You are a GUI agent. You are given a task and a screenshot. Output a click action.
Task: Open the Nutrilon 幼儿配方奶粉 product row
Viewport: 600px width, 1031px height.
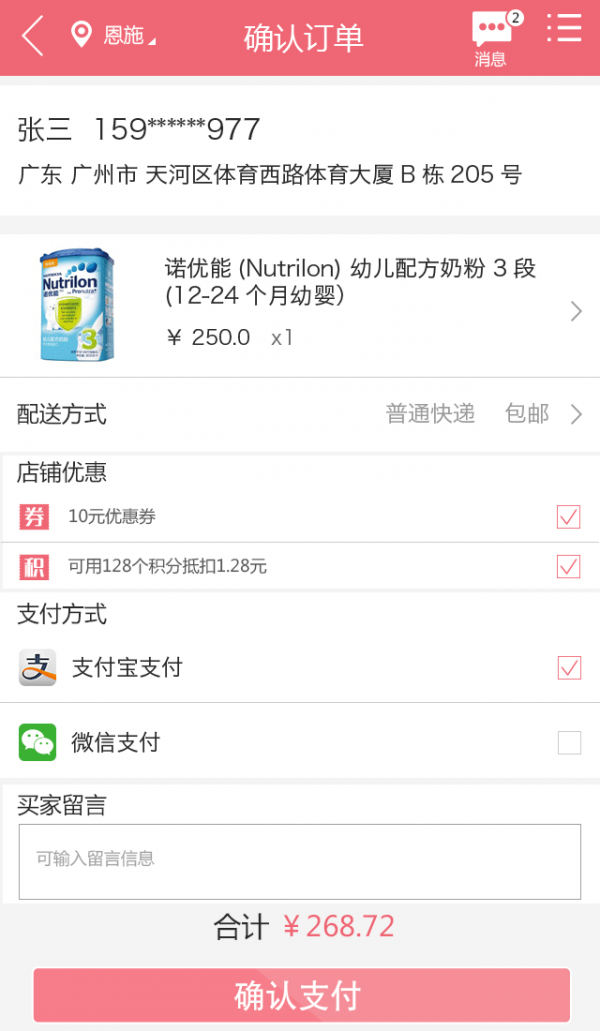[300, 306]
